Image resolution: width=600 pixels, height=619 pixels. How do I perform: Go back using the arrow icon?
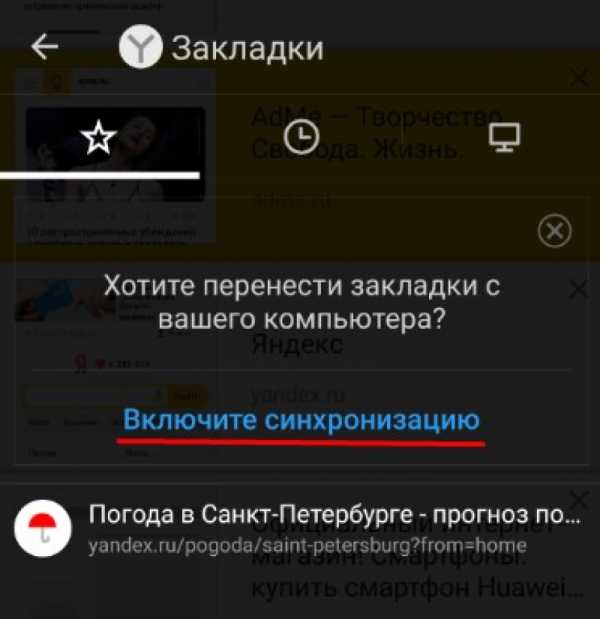(45, 47)
